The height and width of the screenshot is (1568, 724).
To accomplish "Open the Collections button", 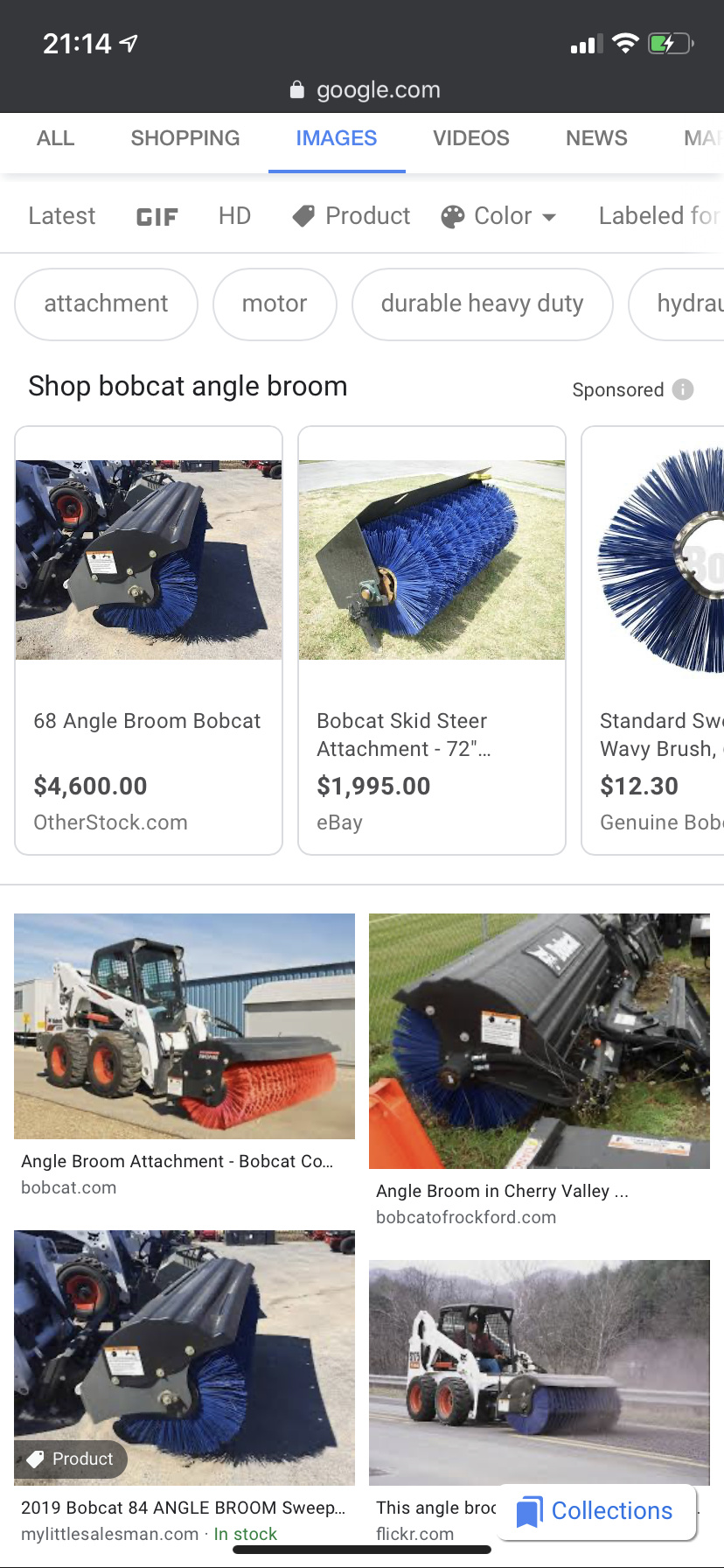I will coord(596,1511).
